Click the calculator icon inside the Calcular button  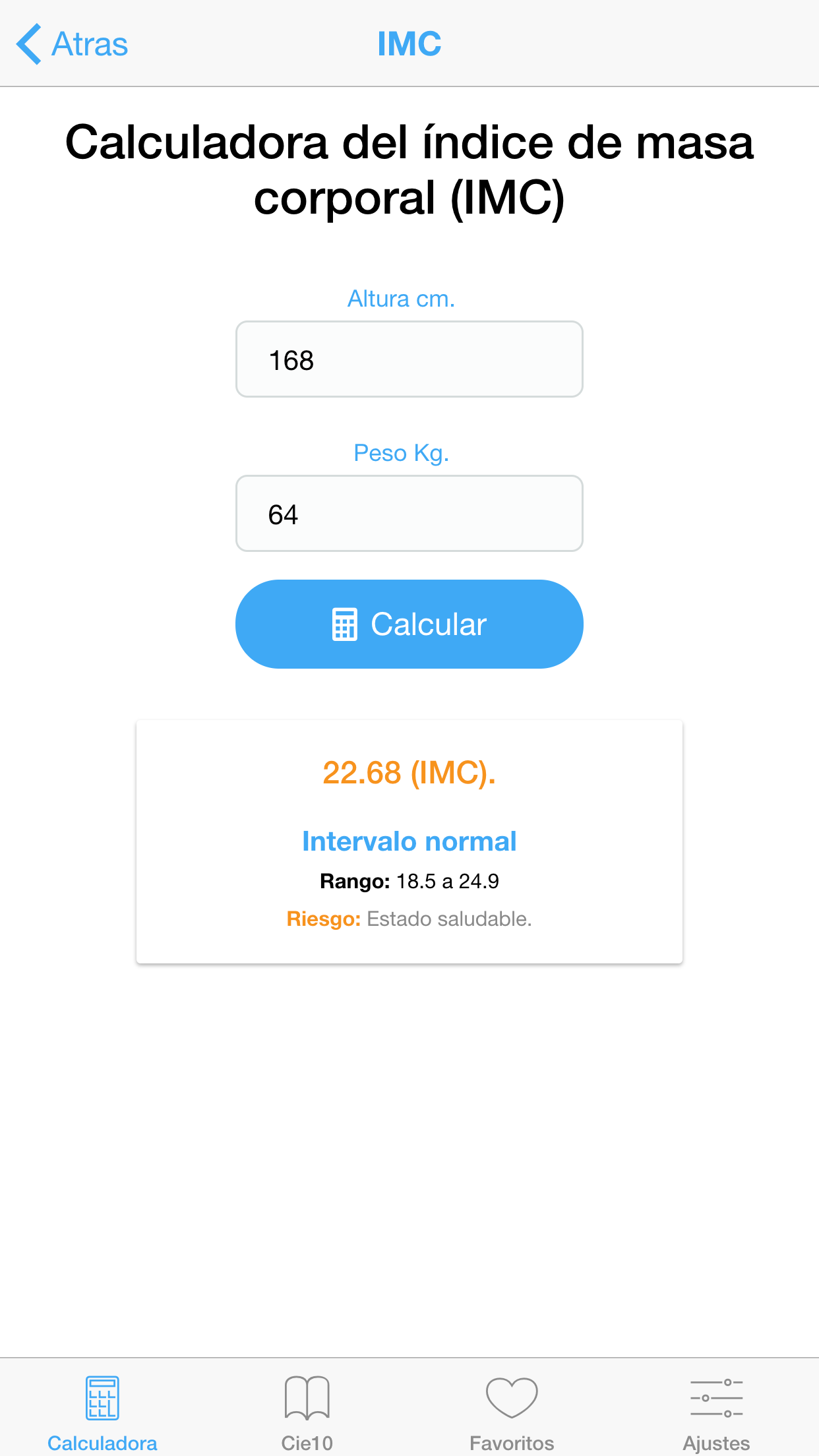[344, 624]
